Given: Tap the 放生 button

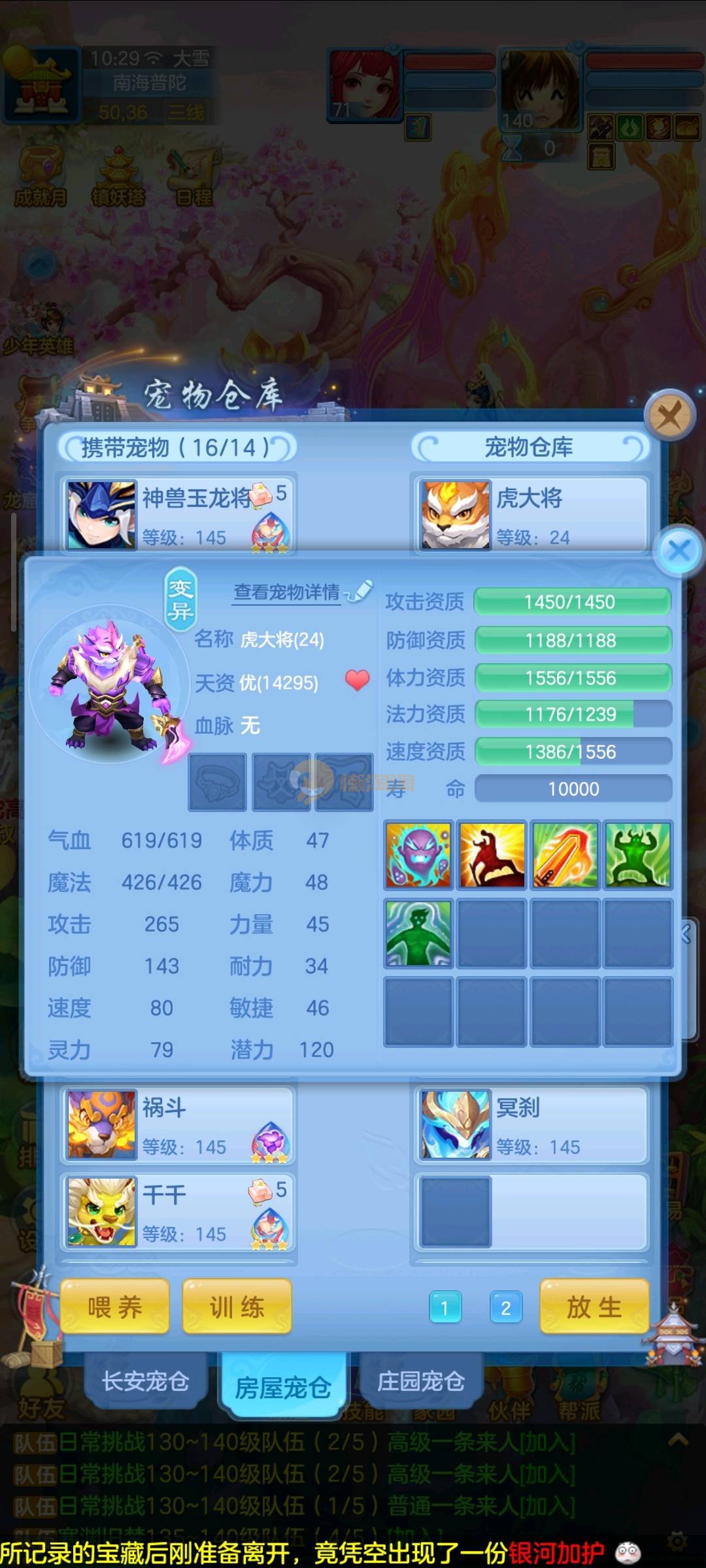Looking at the screenshot, I should (594, 1307).
